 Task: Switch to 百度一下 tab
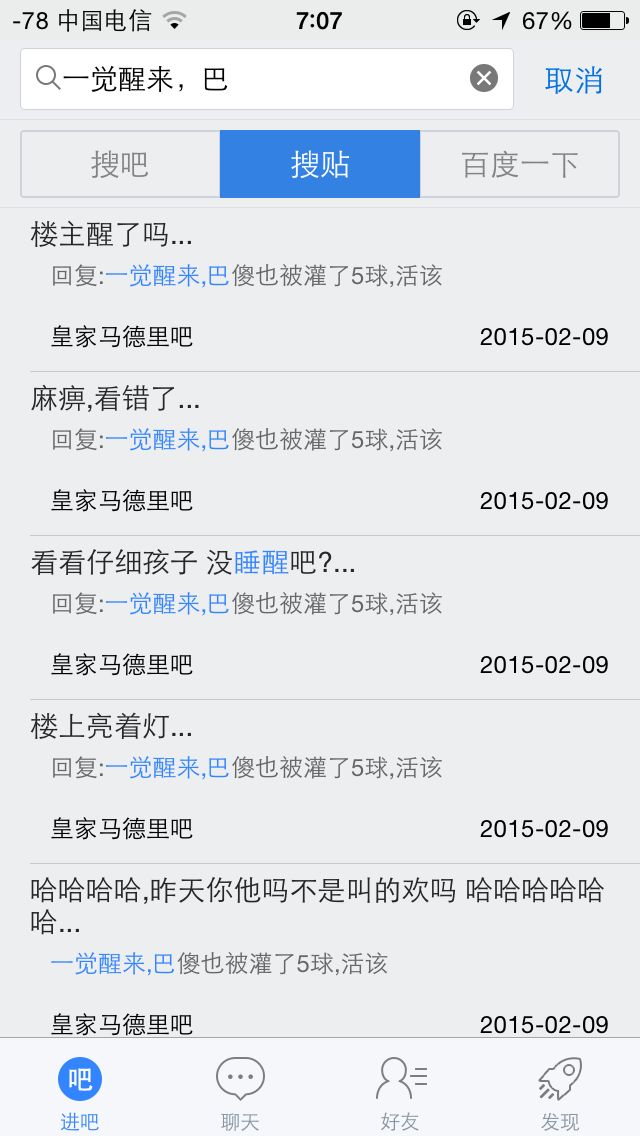519,164
